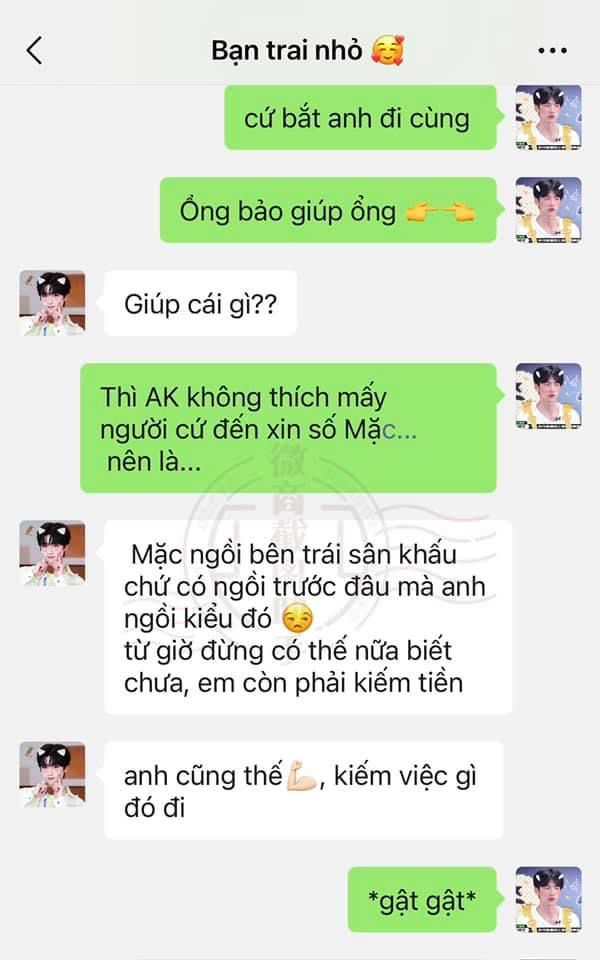Go back from the Bạn trai nhỏ chat
Image resolution: width=600 pixels, height=960 pixels.
click(x=35, y=50)
